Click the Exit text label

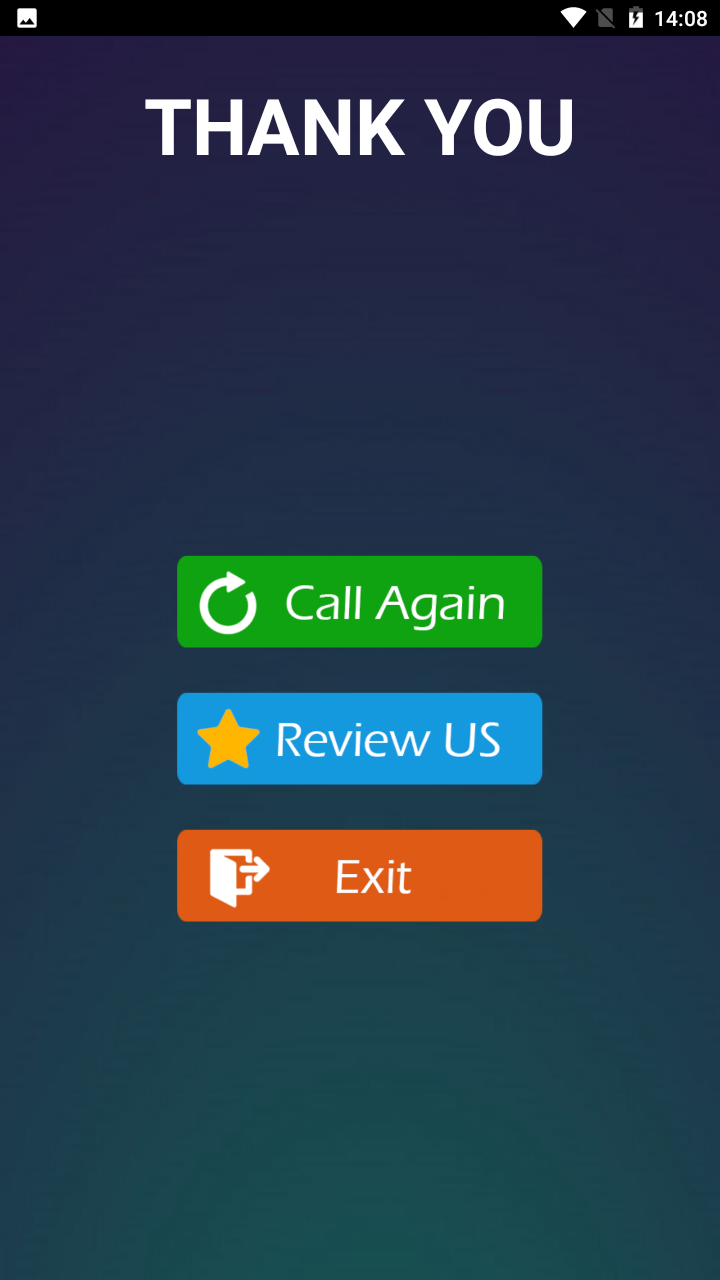[373, 875]
